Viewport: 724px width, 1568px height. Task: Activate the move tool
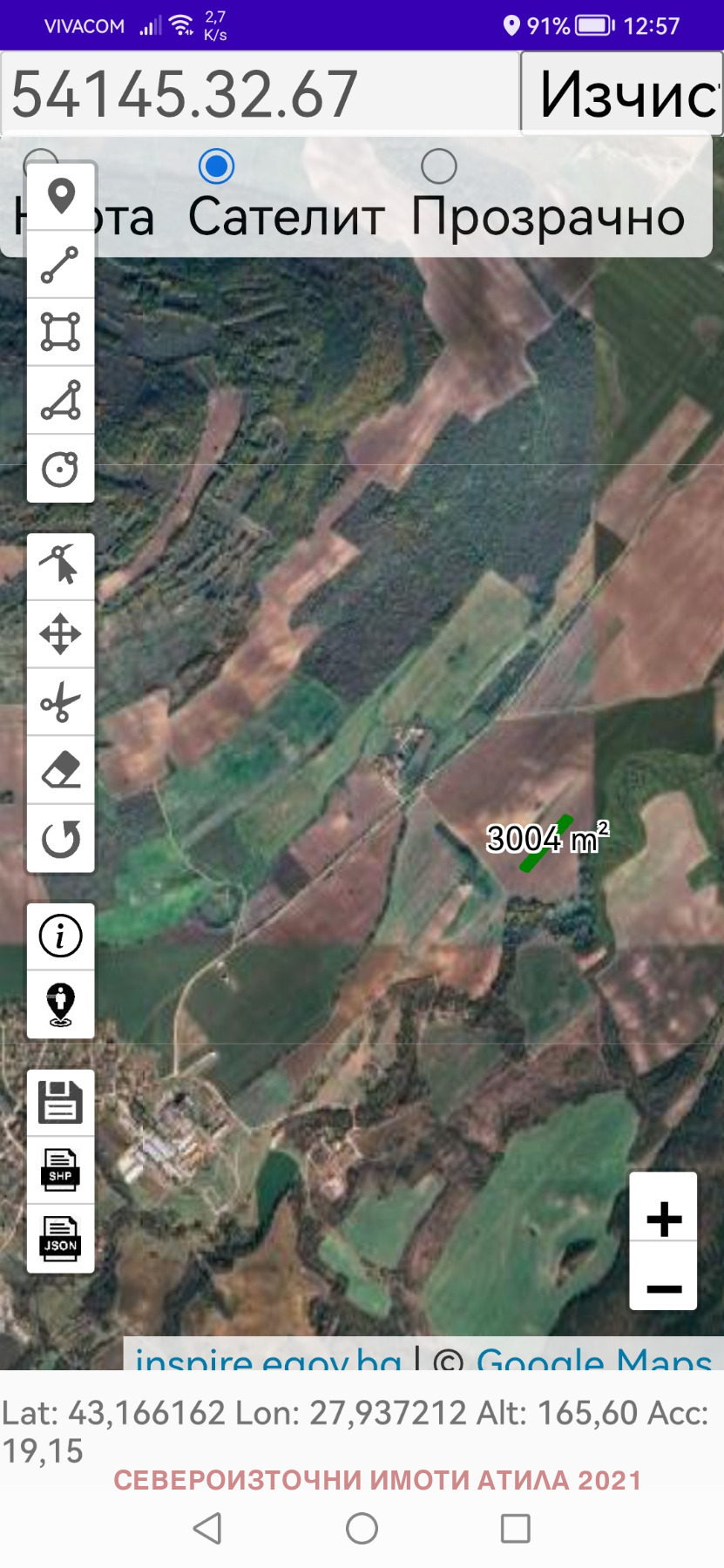(x=61, y=634)
